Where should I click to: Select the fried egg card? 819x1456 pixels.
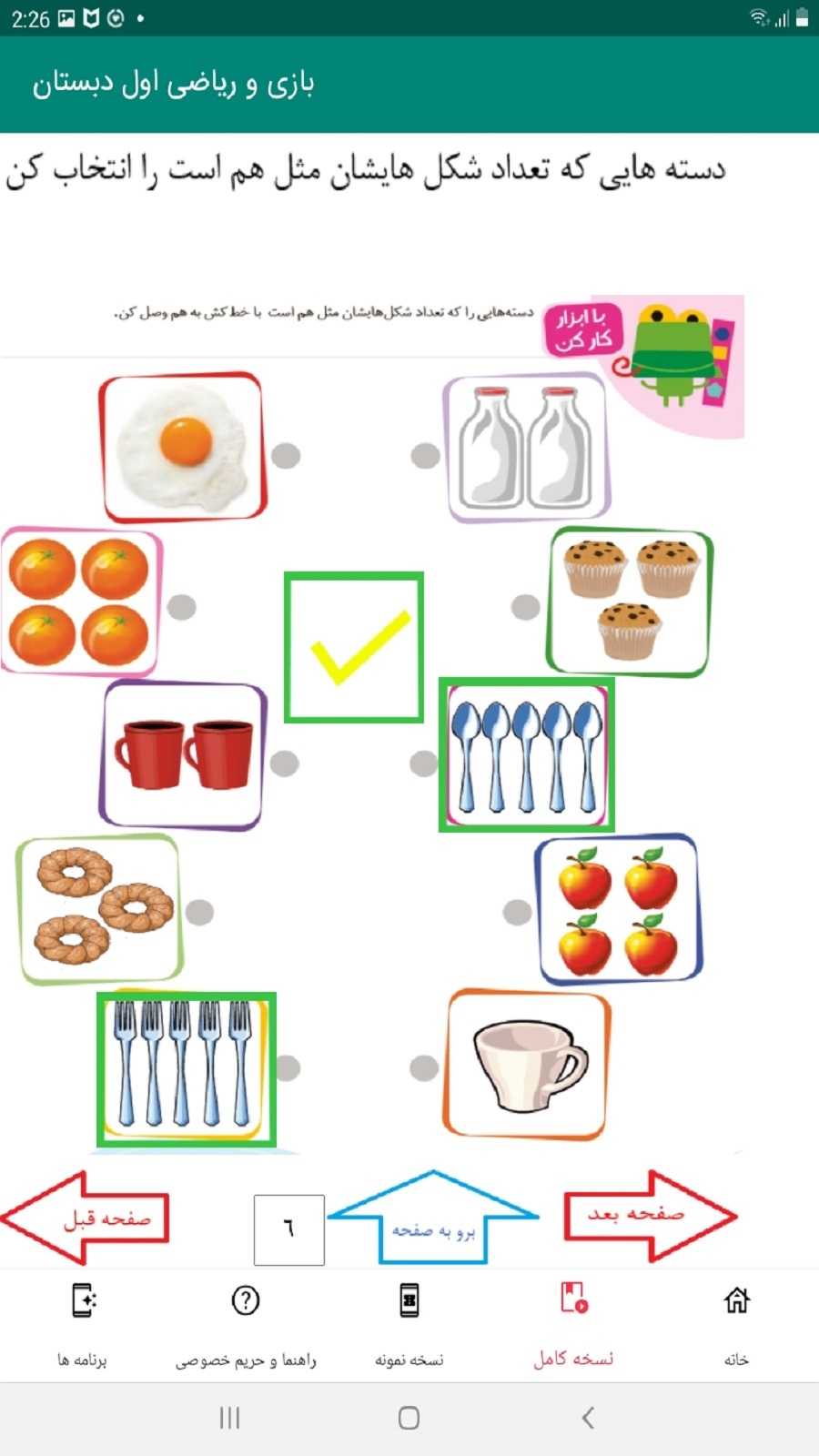coord(183,446)
